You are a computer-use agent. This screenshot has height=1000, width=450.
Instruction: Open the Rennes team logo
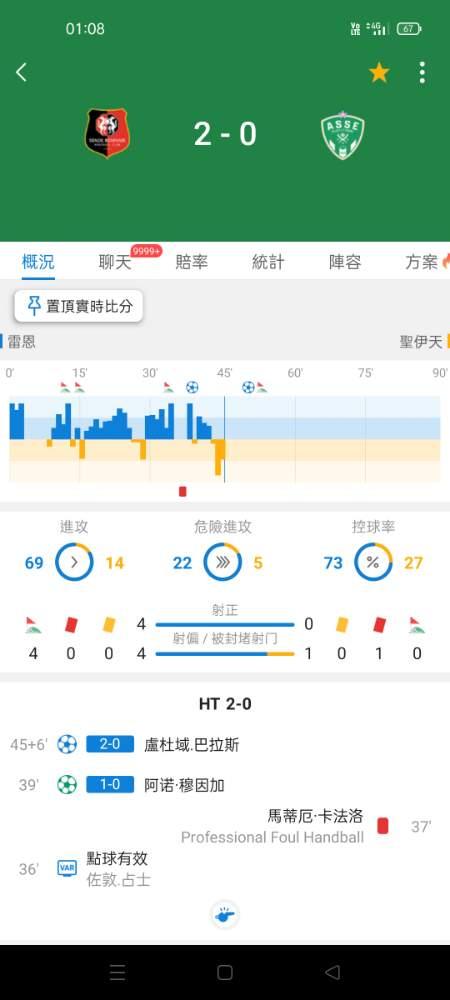[107, 133]
